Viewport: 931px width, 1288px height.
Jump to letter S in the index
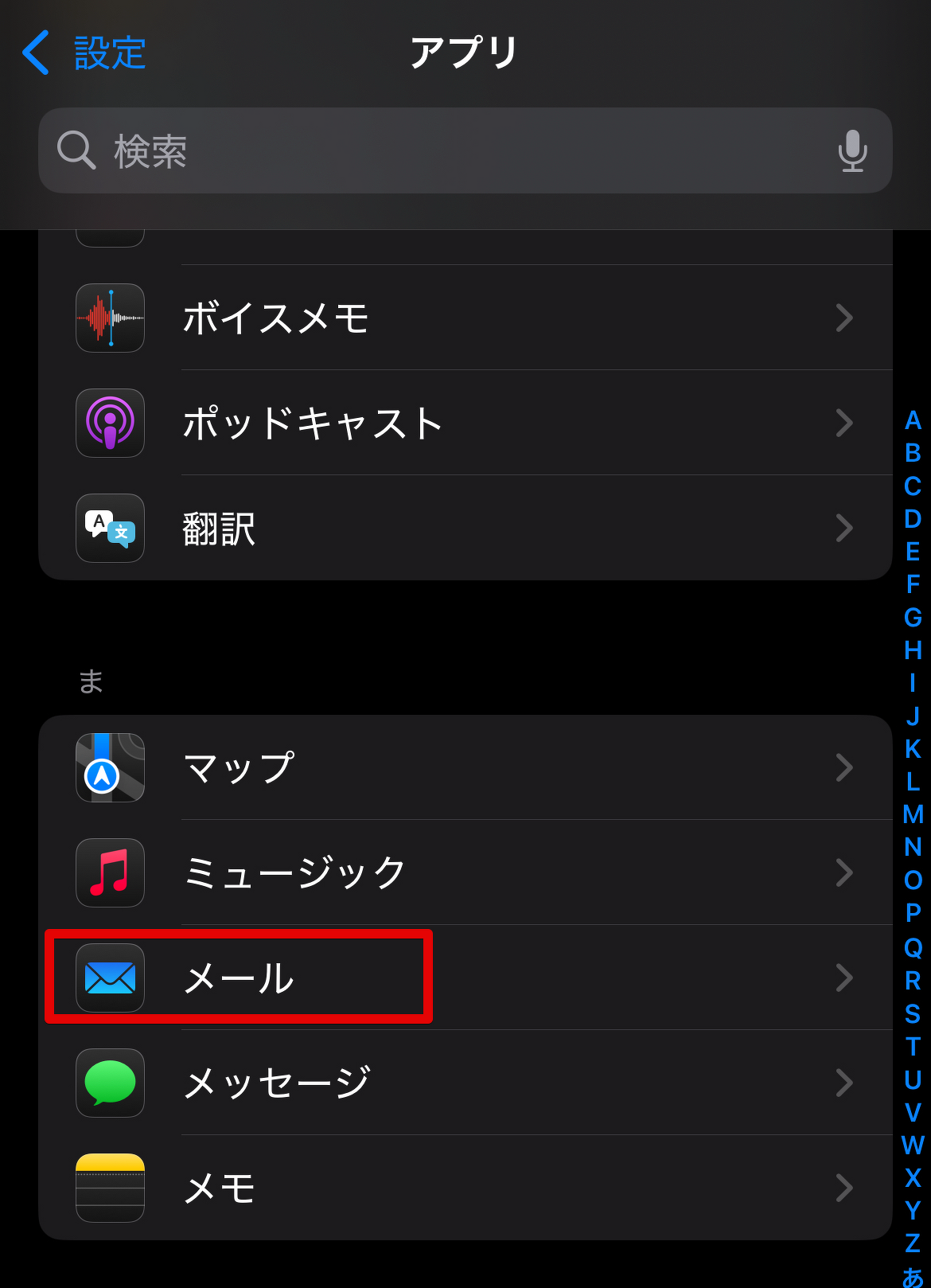tap(913, 1013)
